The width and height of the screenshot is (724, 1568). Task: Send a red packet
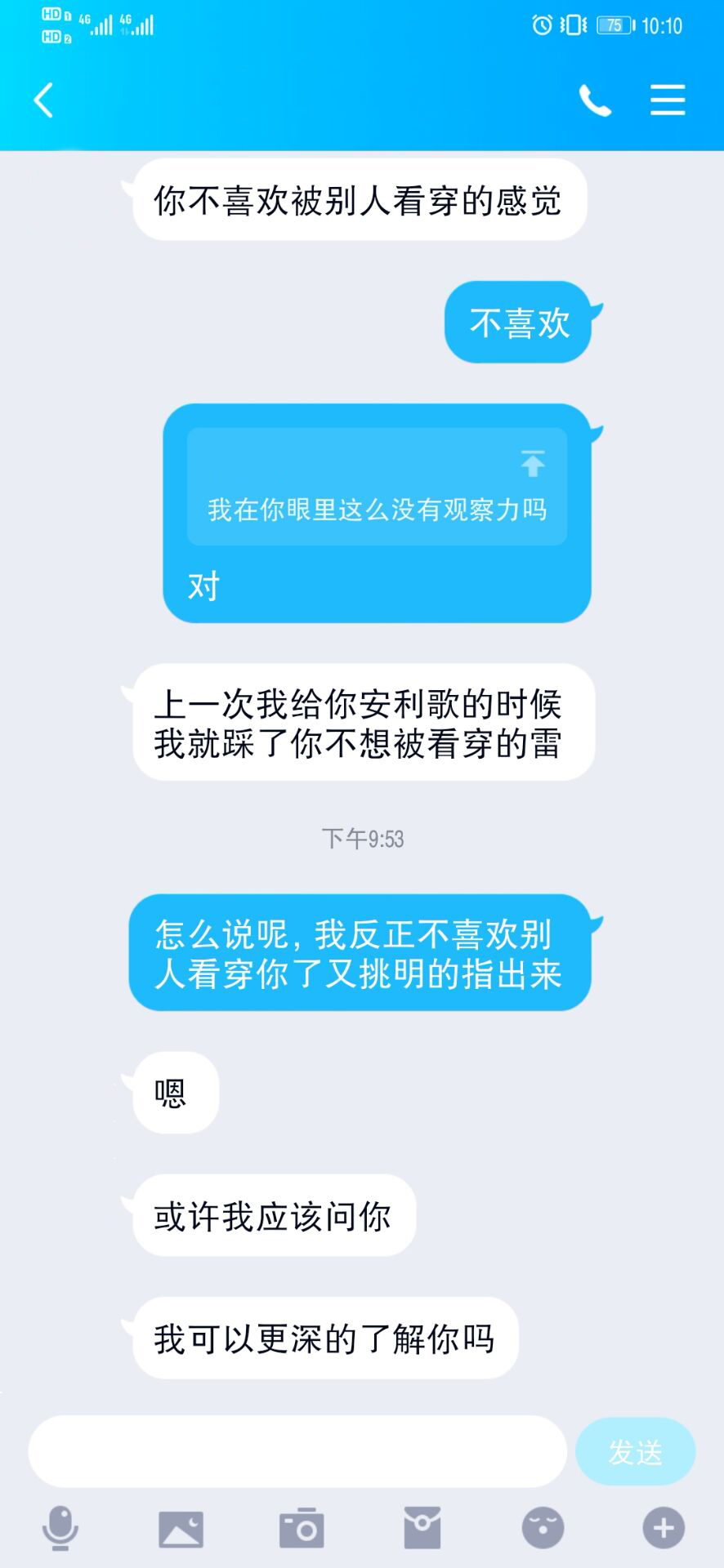coord(422,1528)
